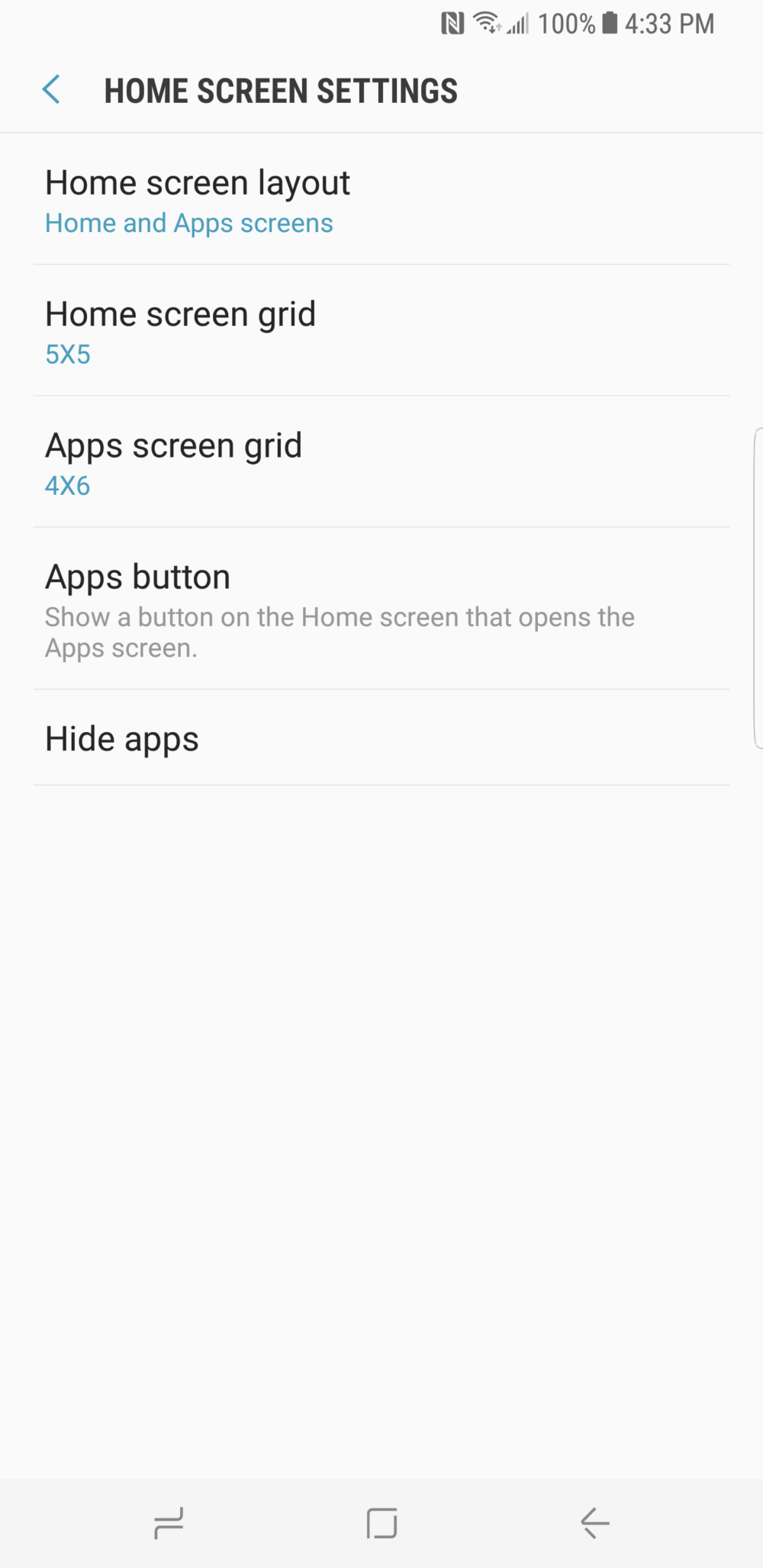Tap the system back arrow in the navigation bar
763x1568 pixels.
pos(594,1523)
